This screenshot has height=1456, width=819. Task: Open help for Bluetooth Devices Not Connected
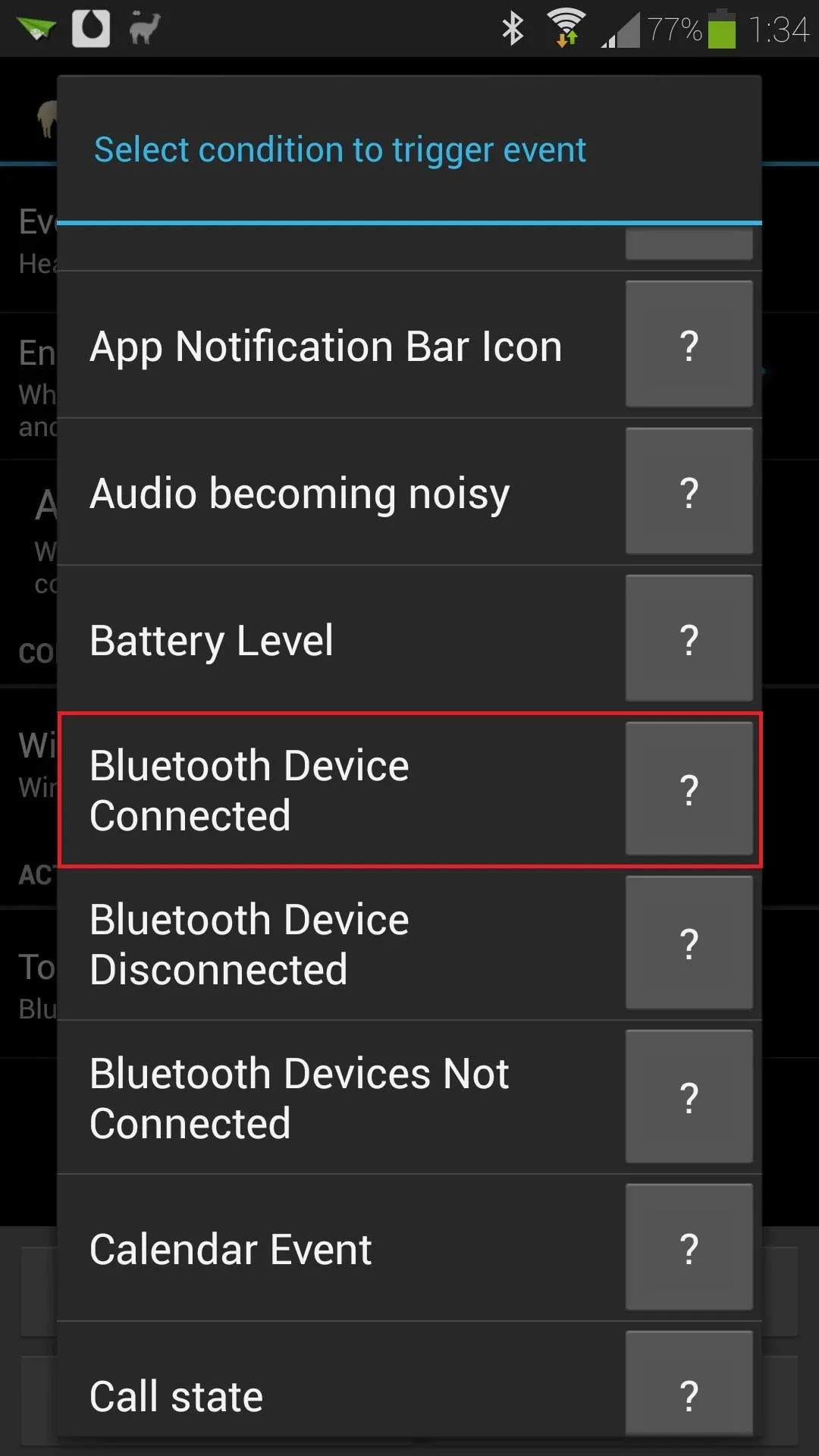coord(689,1097)
